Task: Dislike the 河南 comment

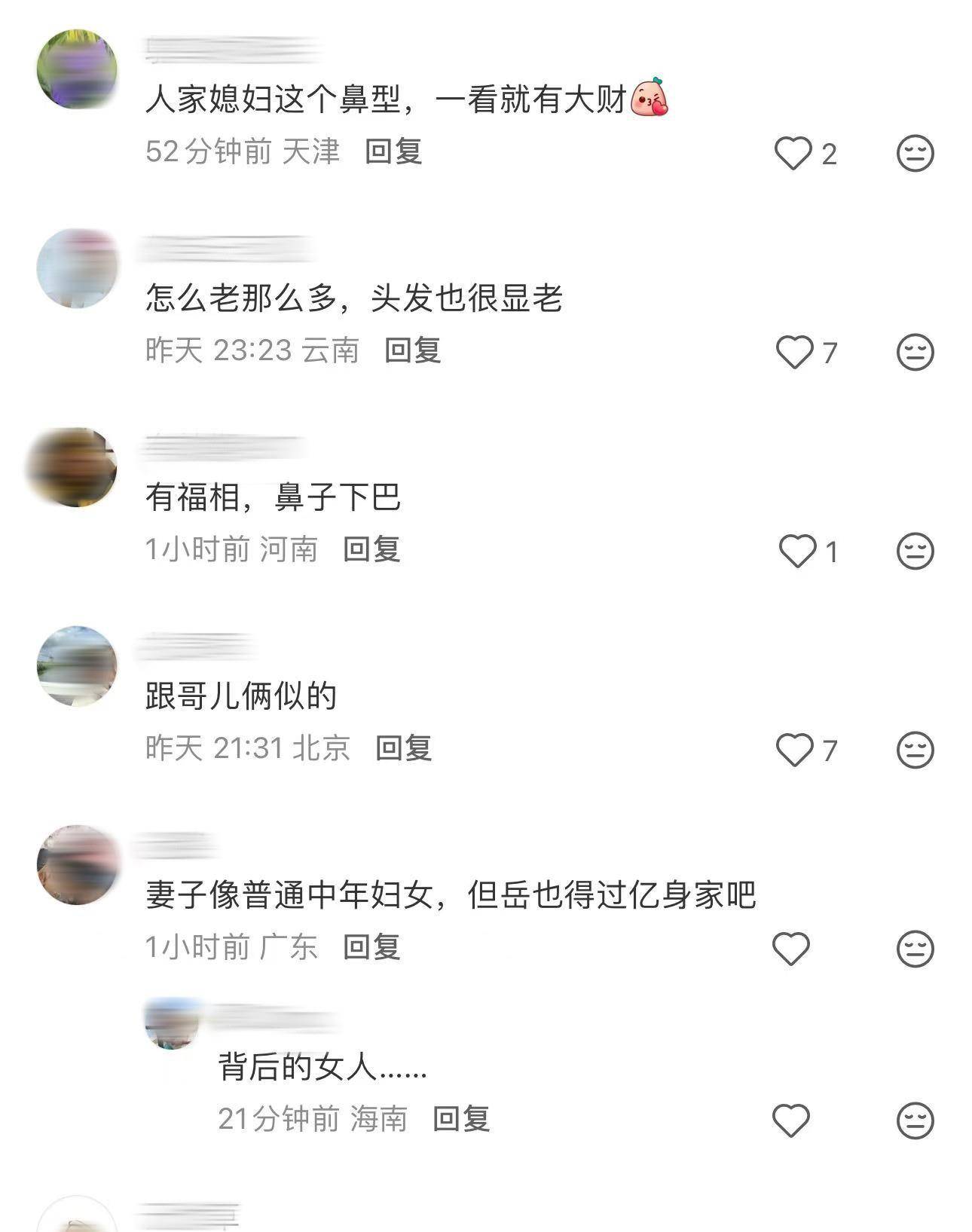Action: click(915, 551)
